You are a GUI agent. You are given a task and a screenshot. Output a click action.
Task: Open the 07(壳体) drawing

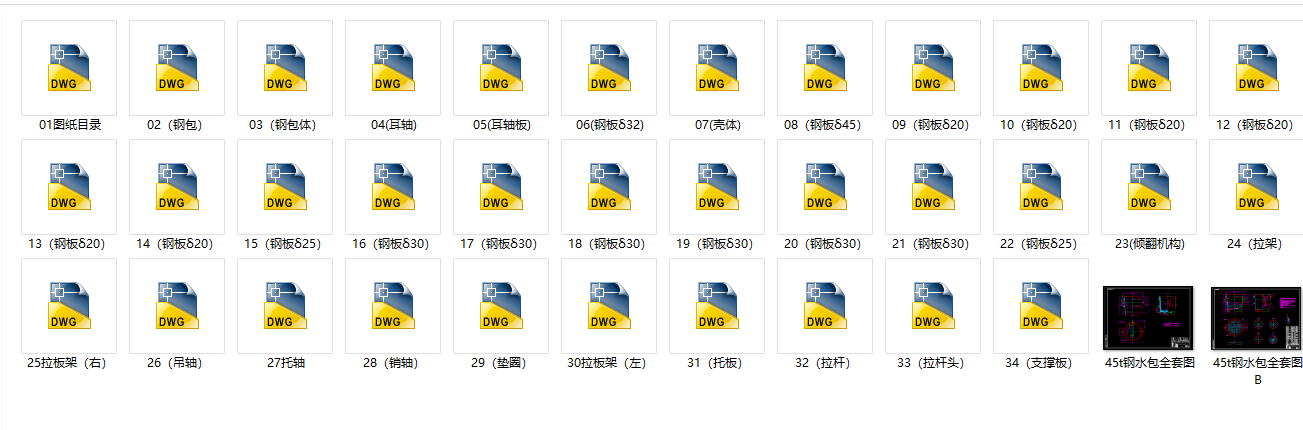[717, 68]
